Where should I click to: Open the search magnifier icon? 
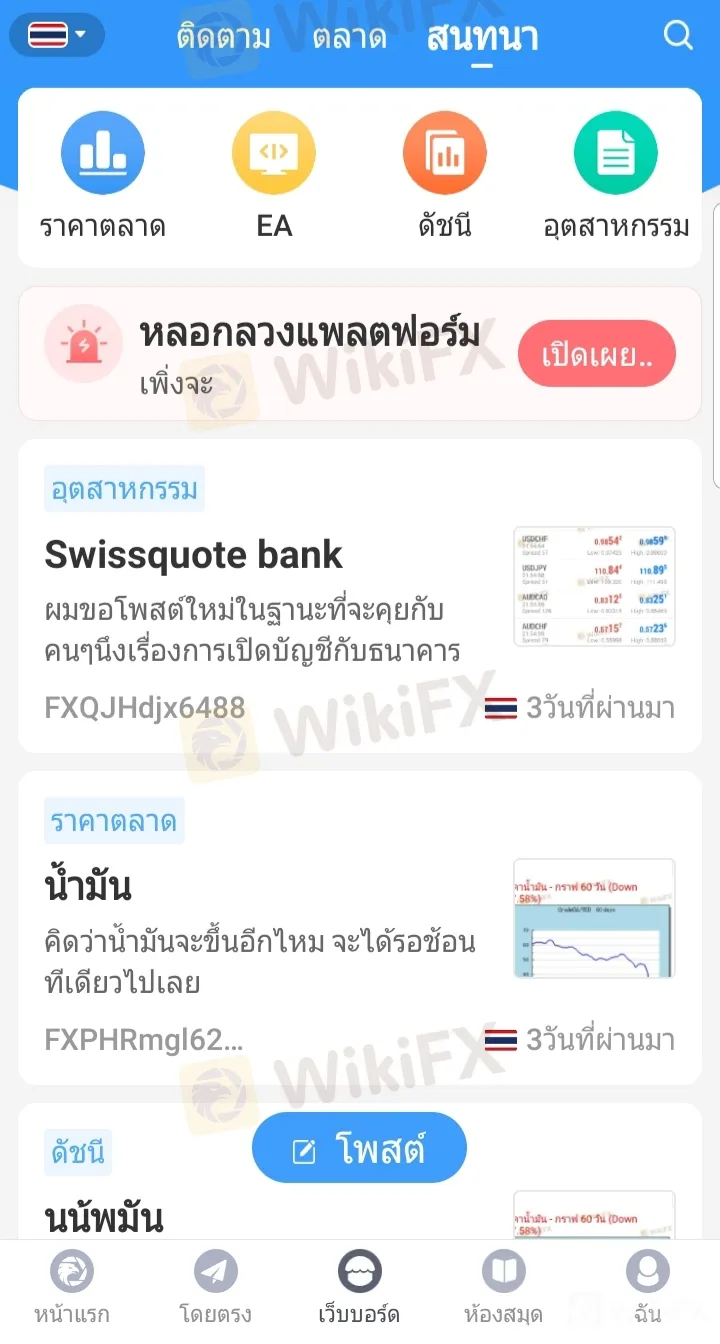tap(678, 36)
